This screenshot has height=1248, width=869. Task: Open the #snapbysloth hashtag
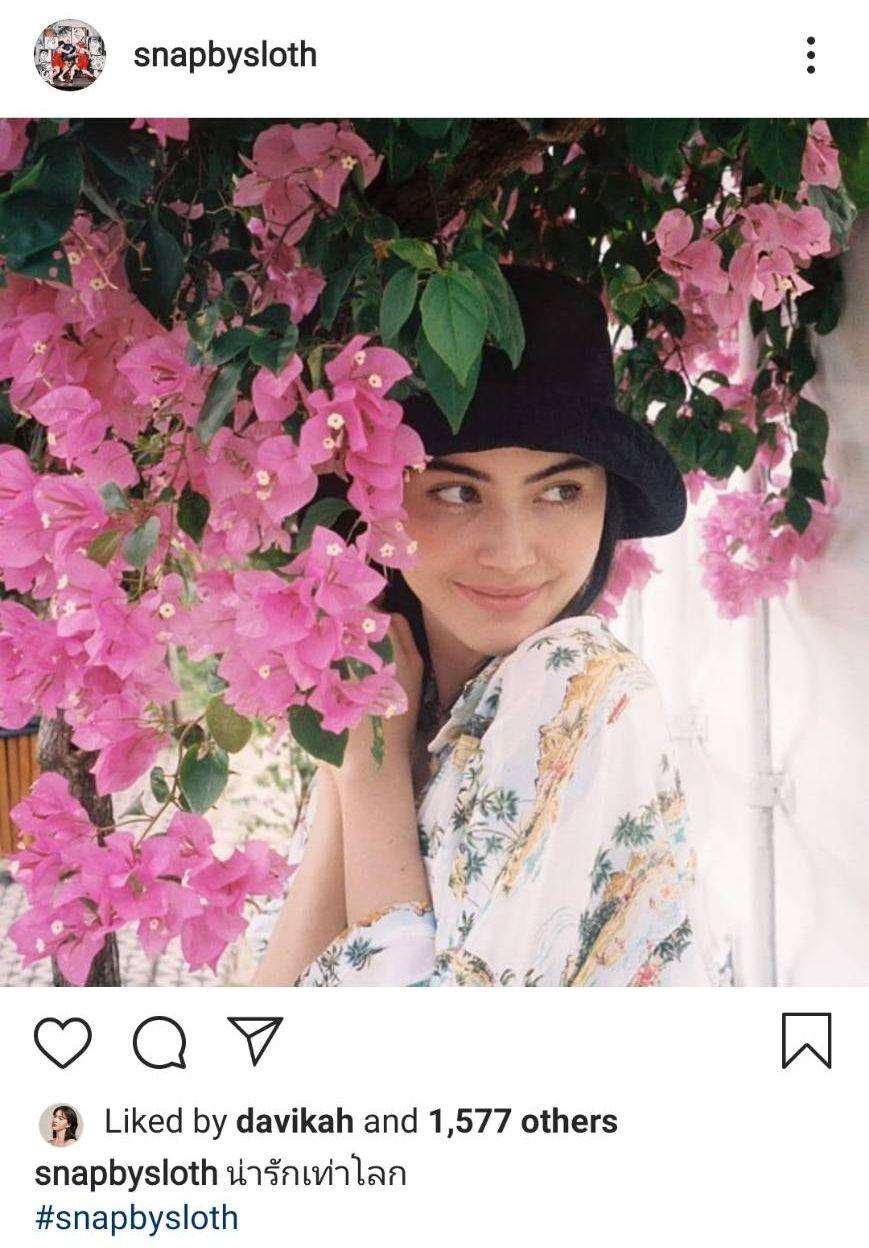point(136,1218)
